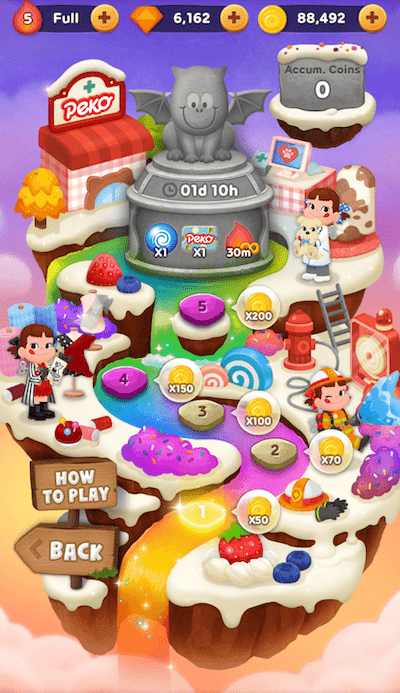400x693 pixels.
Task: Go back using the Back sign
Action: (67, 551)
